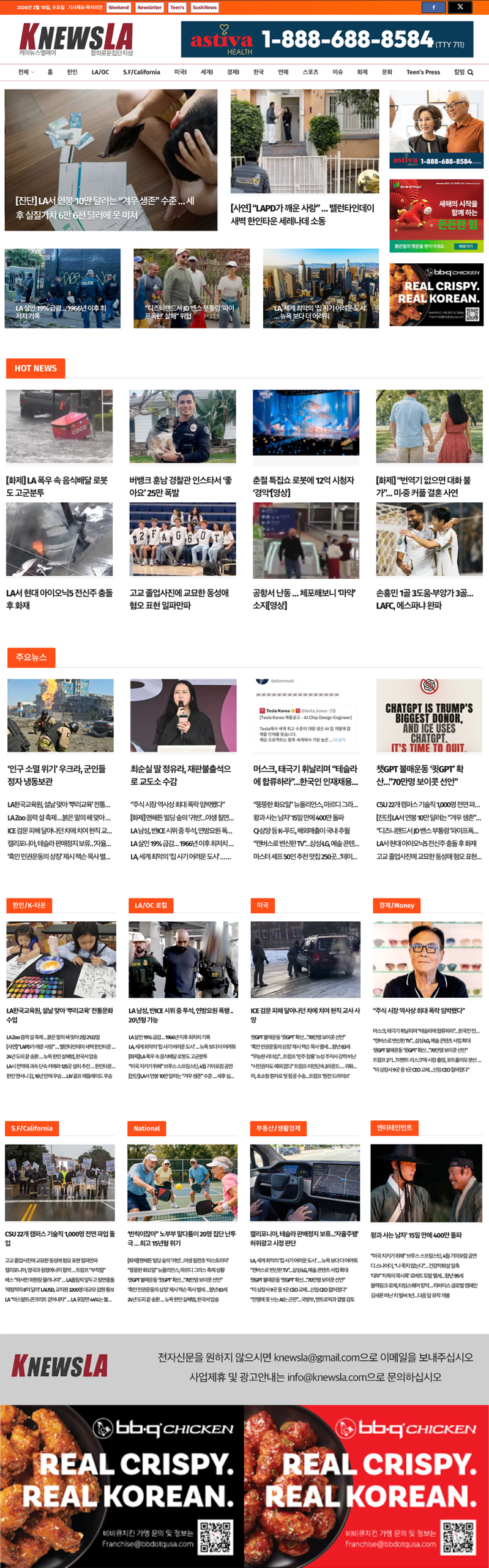The width and height of the screenshot is (489, 1568).
Task: View 손흥민 1골 3도움 LAFC article
Action: click(x=425, y=598)
